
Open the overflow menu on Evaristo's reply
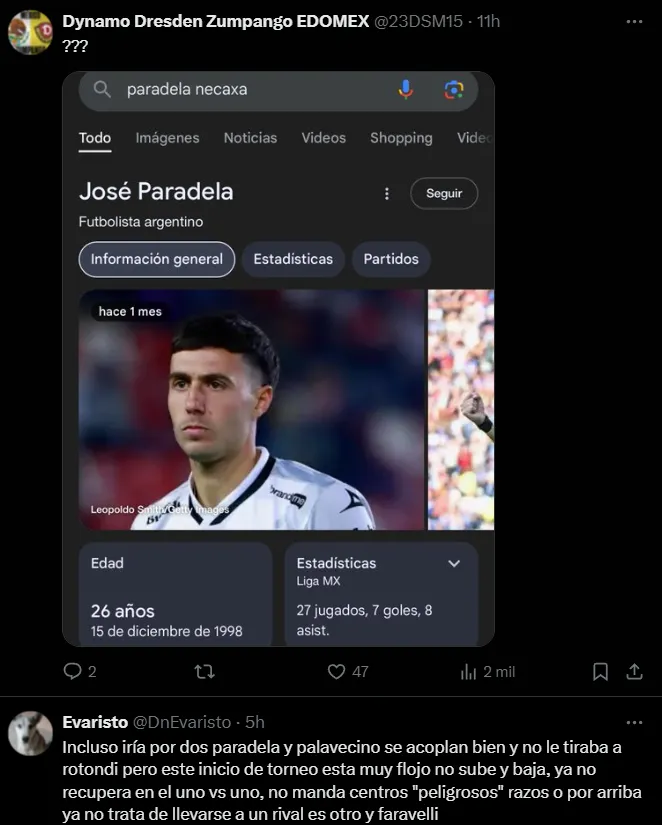pos(634,721)
